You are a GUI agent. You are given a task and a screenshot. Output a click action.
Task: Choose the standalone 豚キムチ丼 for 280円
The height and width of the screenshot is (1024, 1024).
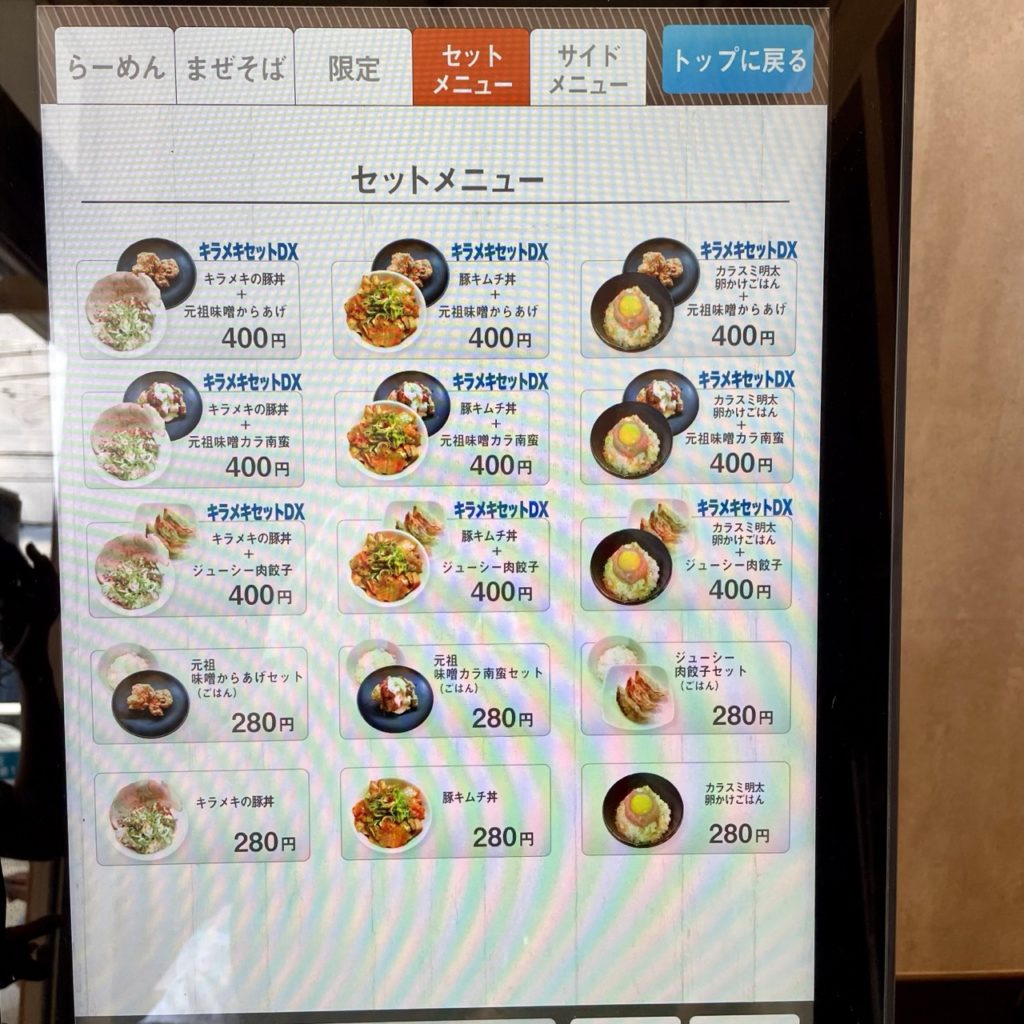pos(446,812)
